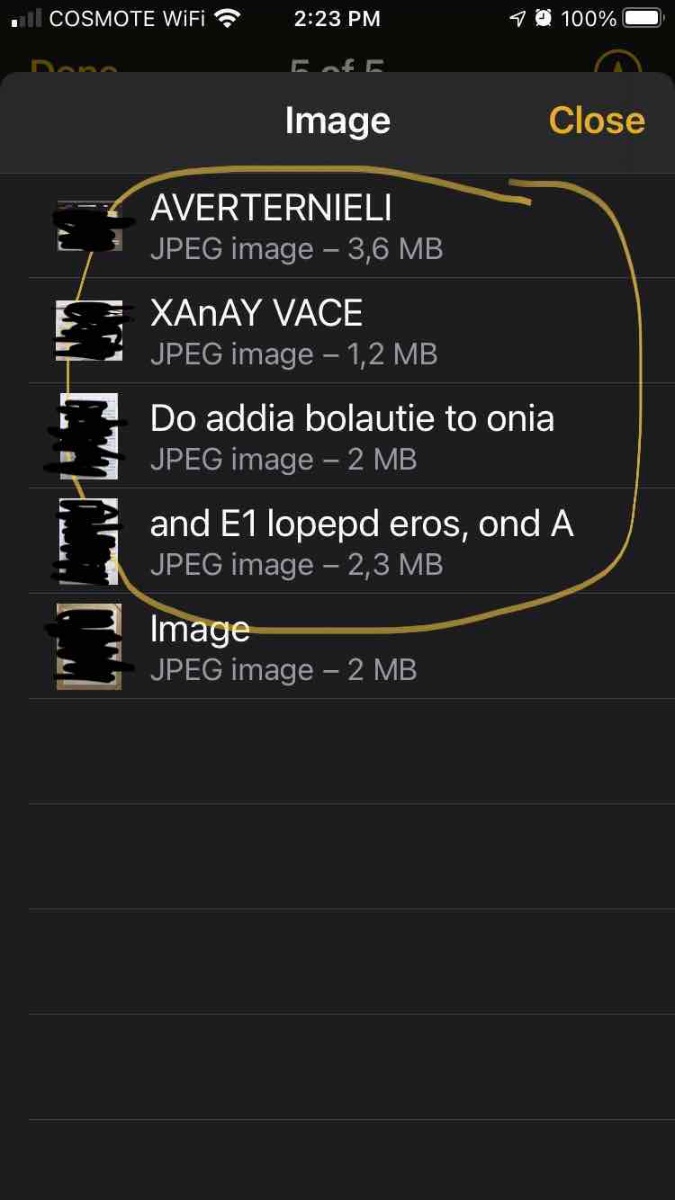The width and height of the screenshot is (675, 1200).
Task: Open the and E1 lopepd eros image
Action: tap(352, 541)
